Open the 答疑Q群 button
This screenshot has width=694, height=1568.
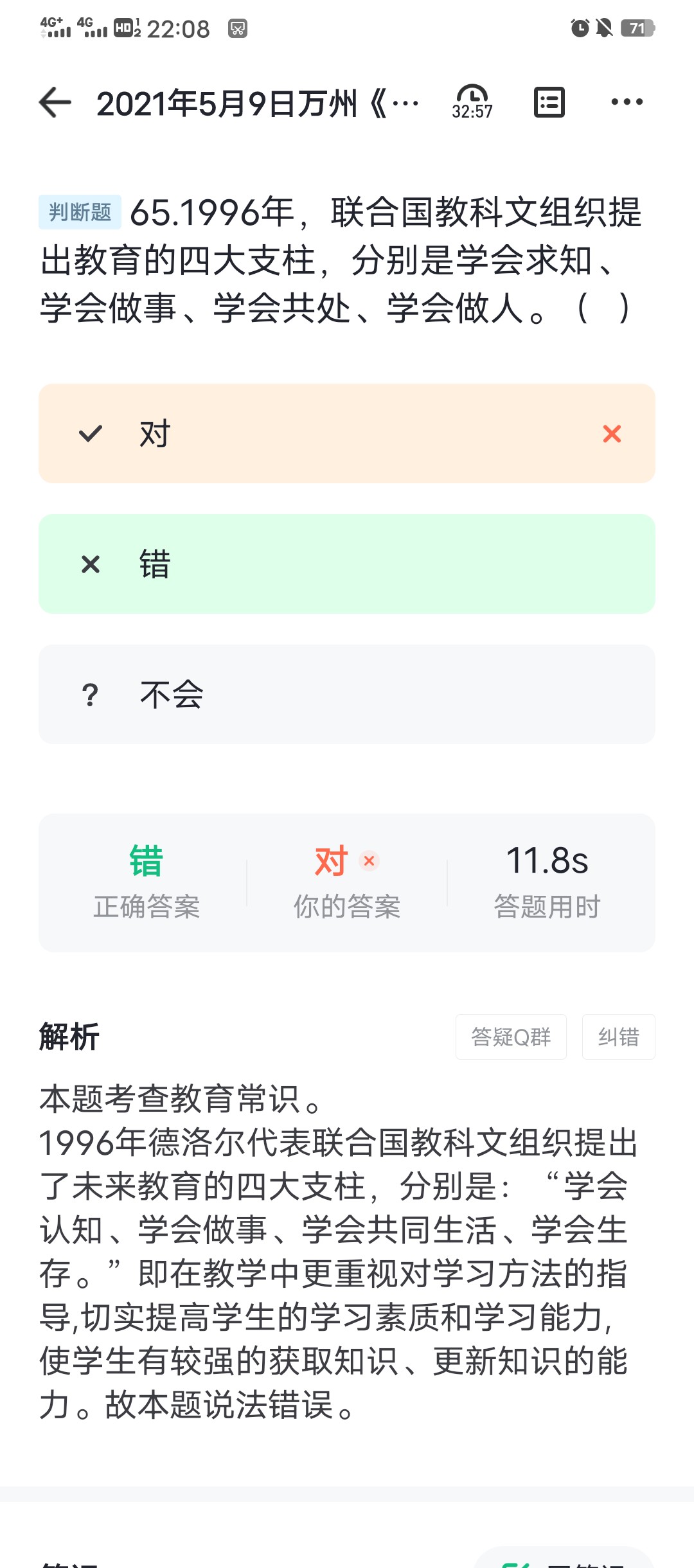tap(511, 1037)
